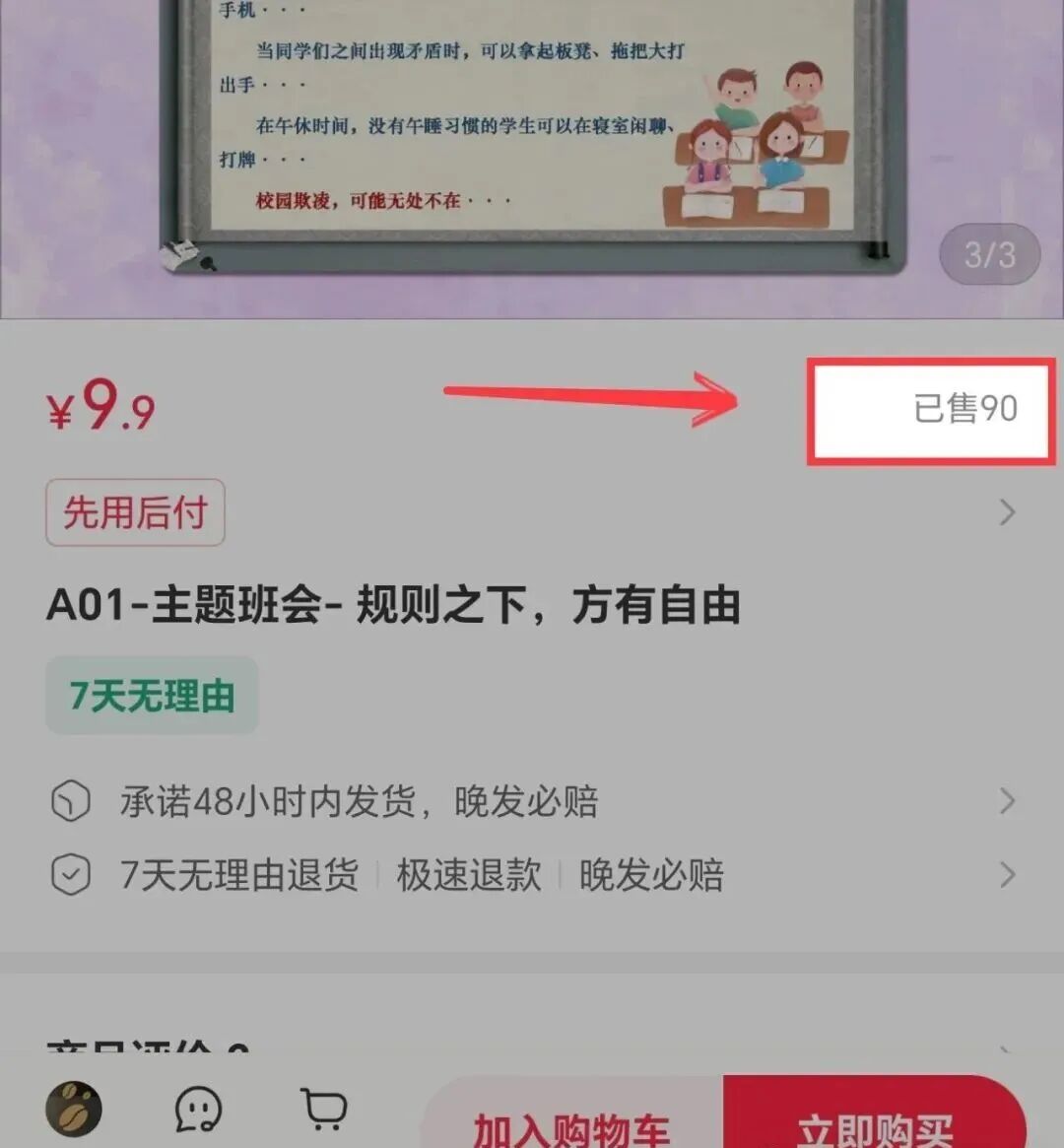Tap the 7天无理由 green tag
Viewport: 1064px width, 1148px height.
click(152, 696)
